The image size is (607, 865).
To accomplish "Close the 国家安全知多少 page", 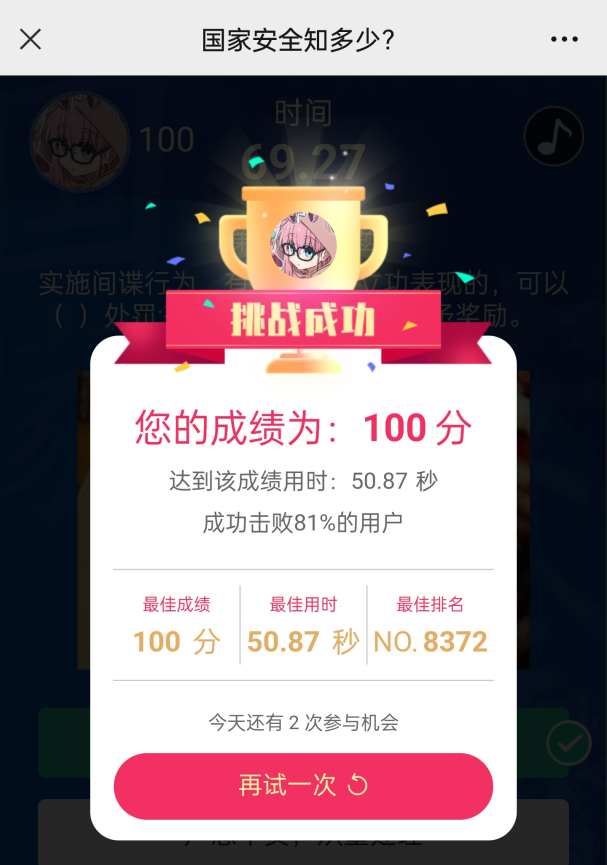I will coord(31,39).
